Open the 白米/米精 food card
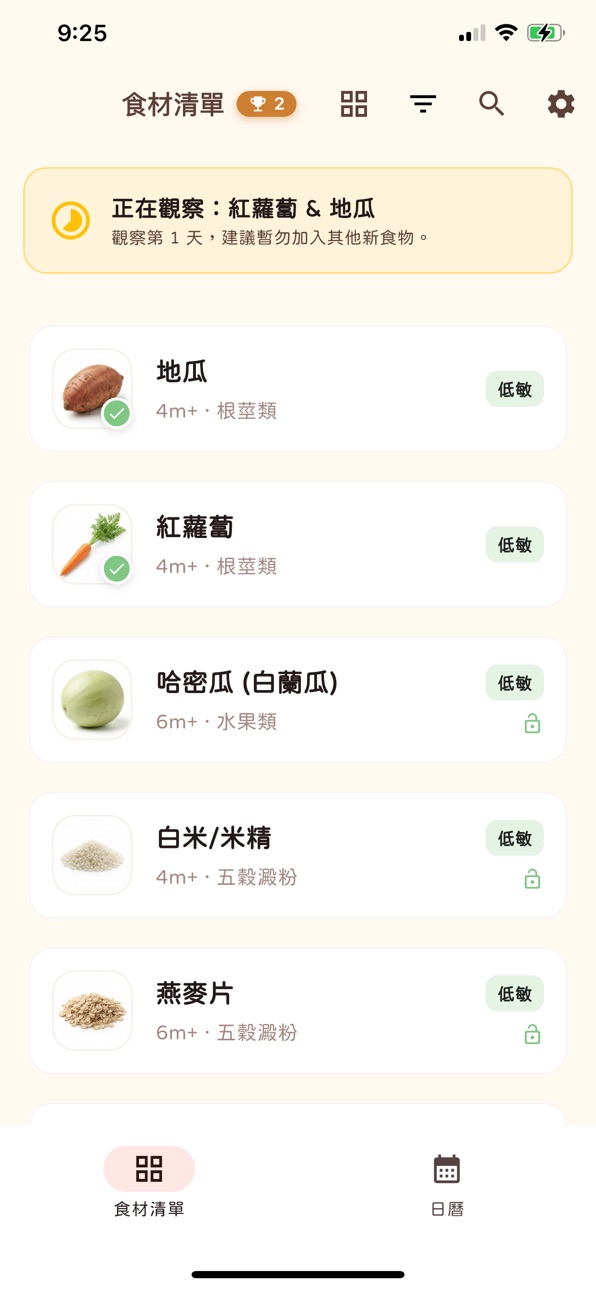 coord(298,855)
